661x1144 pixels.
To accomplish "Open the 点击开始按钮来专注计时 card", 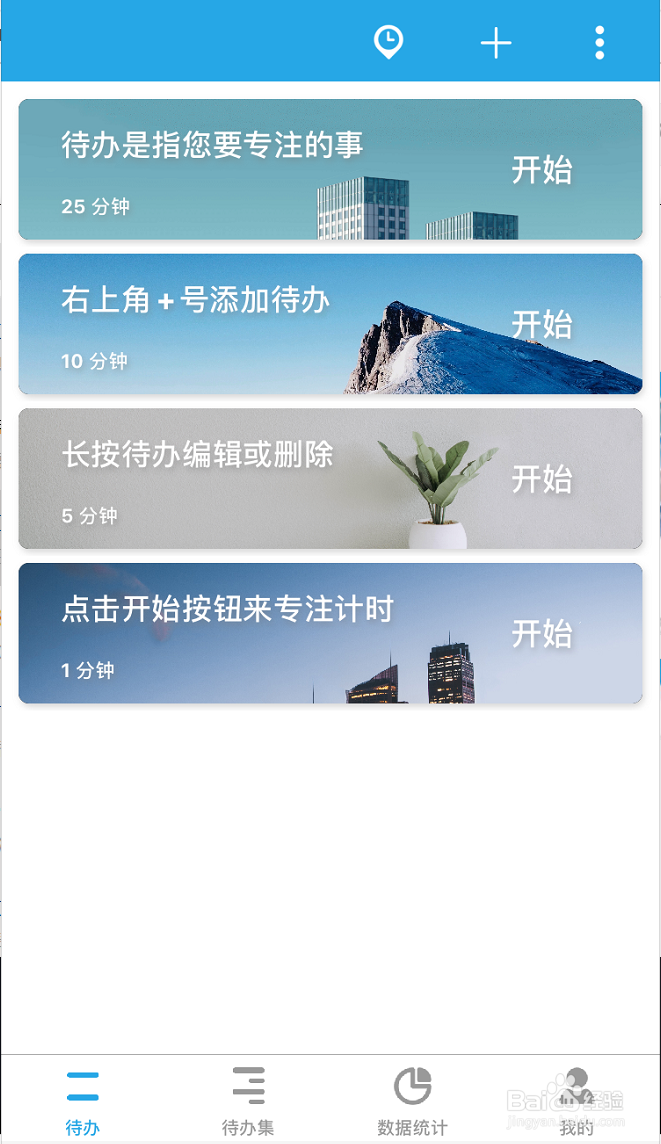I will pos(330,633).
